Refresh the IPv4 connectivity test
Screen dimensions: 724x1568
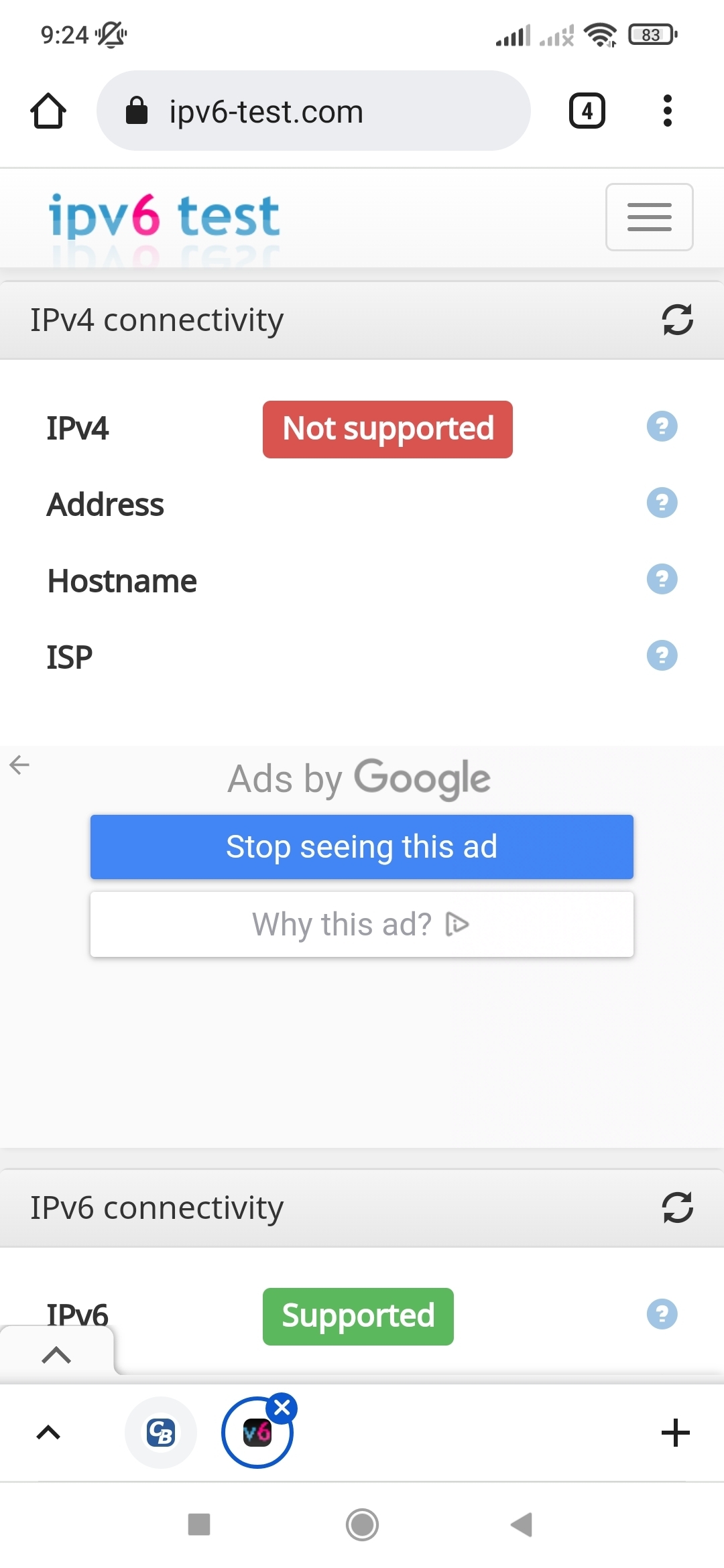point(677,320)
